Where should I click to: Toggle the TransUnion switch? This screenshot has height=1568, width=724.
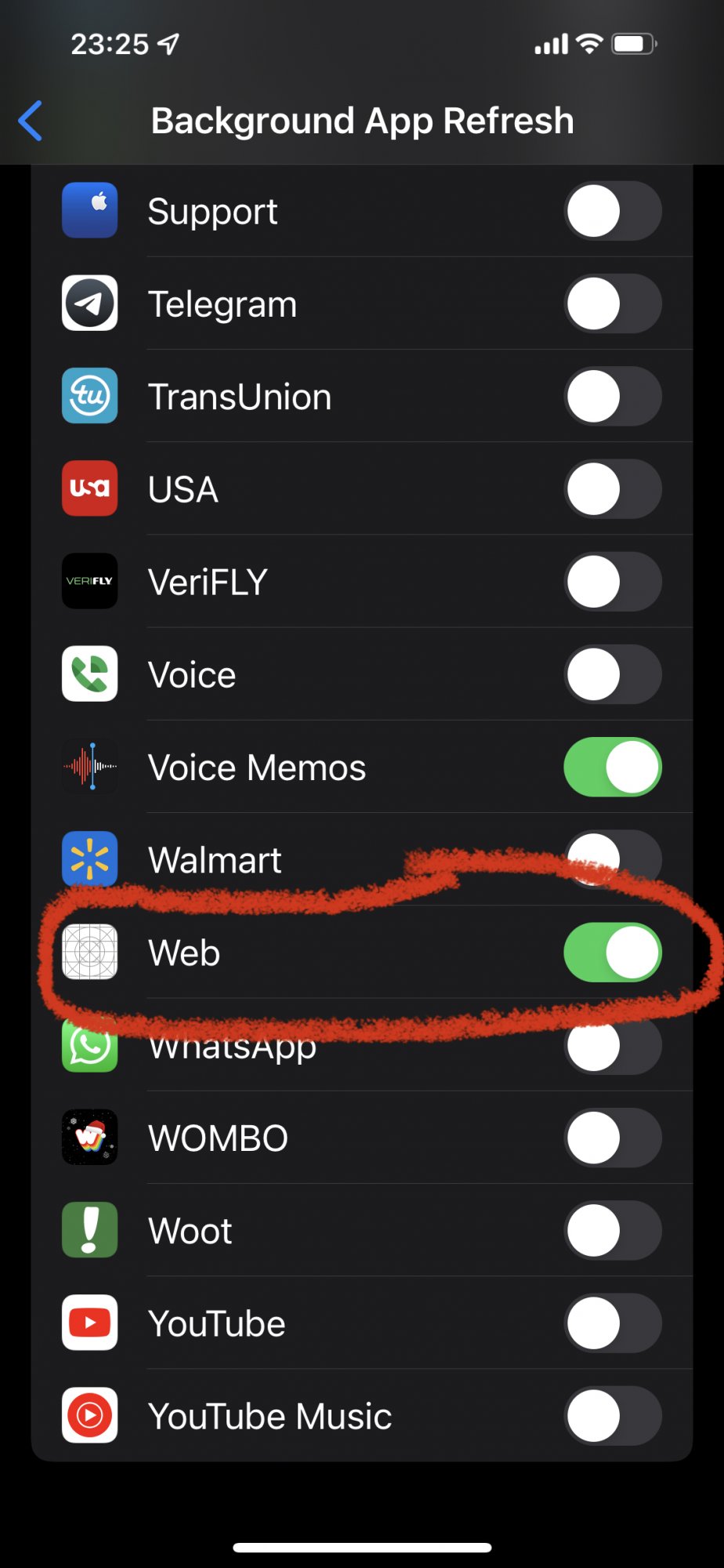point(612,397)
